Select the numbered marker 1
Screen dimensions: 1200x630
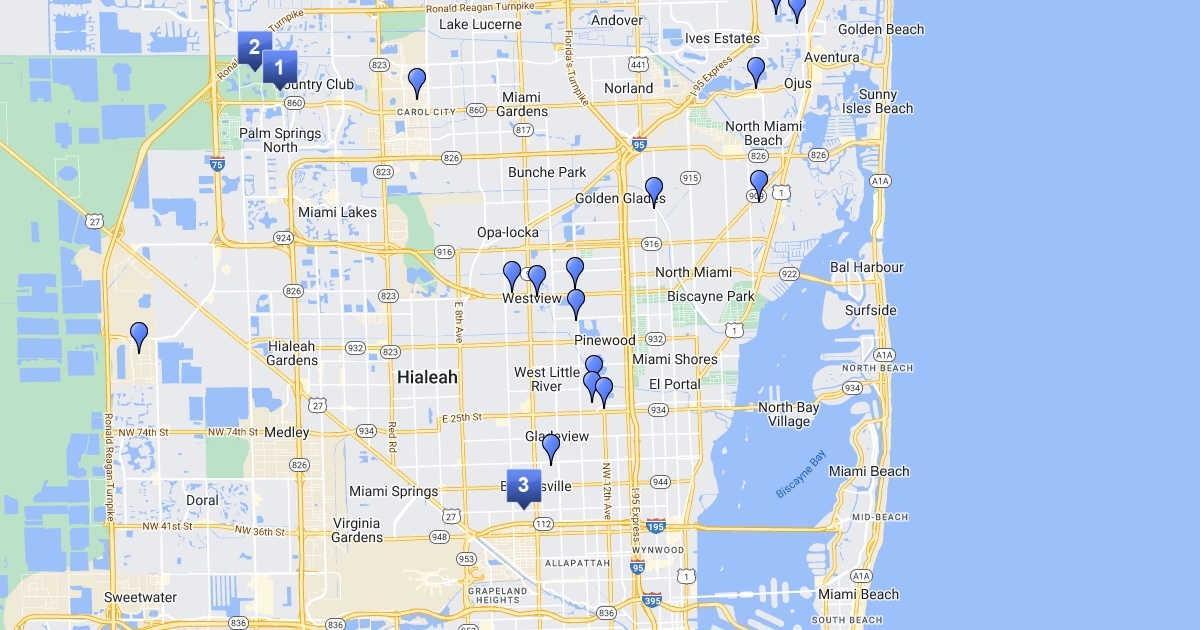(x=279, y=69)
